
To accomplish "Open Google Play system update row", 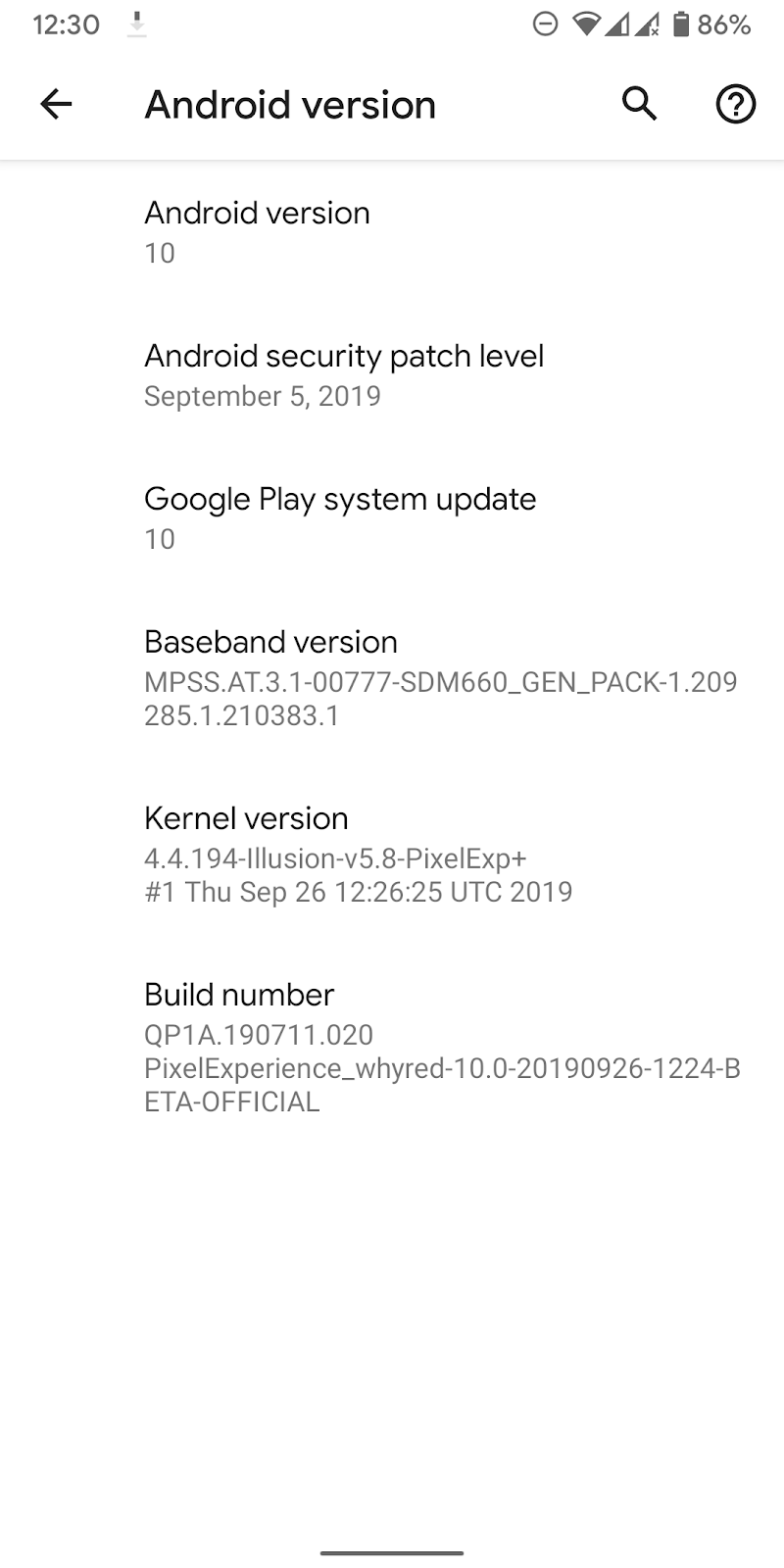I will pos(392,518).
